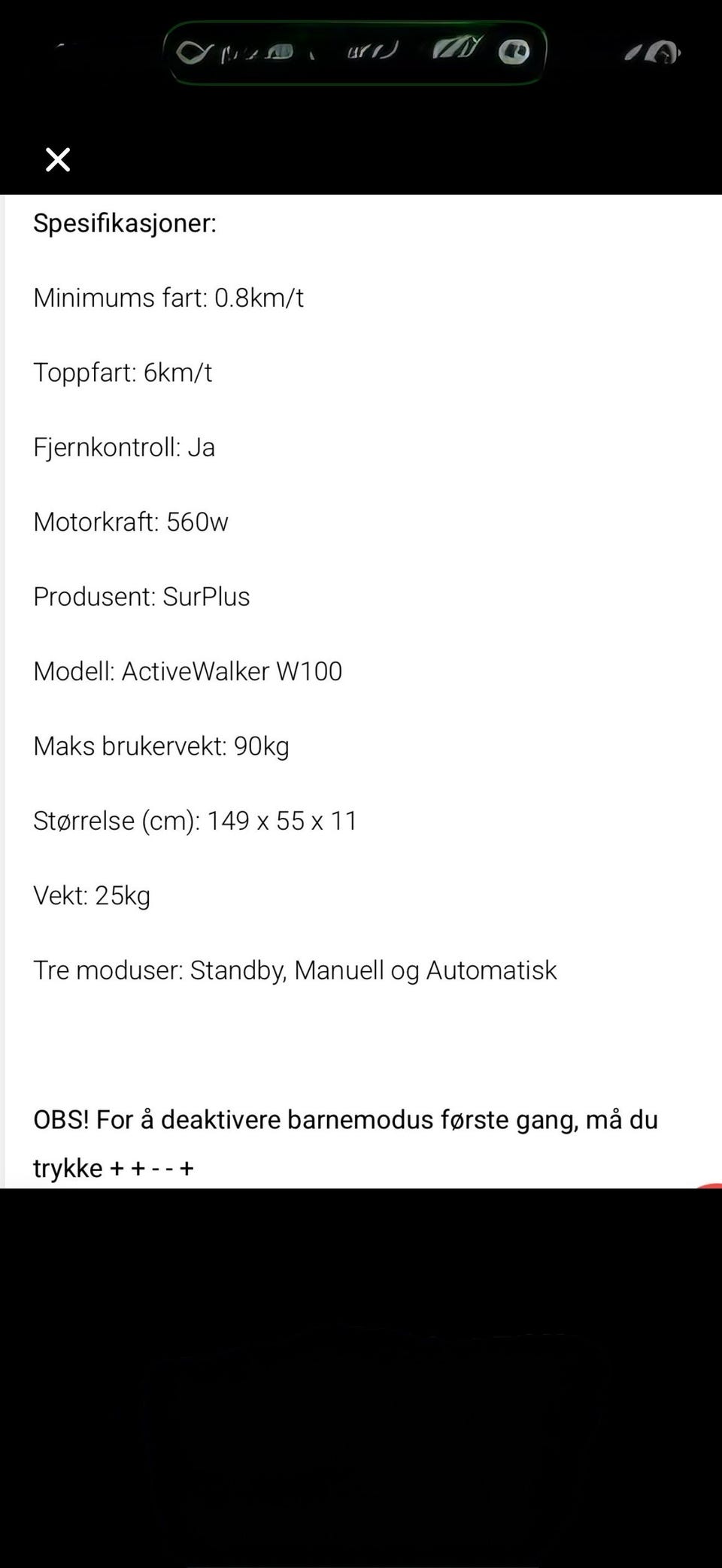Select the Modell ActiveWalker W100 text
This screenshot has height=1568, width=722.
tap(187, 671)
